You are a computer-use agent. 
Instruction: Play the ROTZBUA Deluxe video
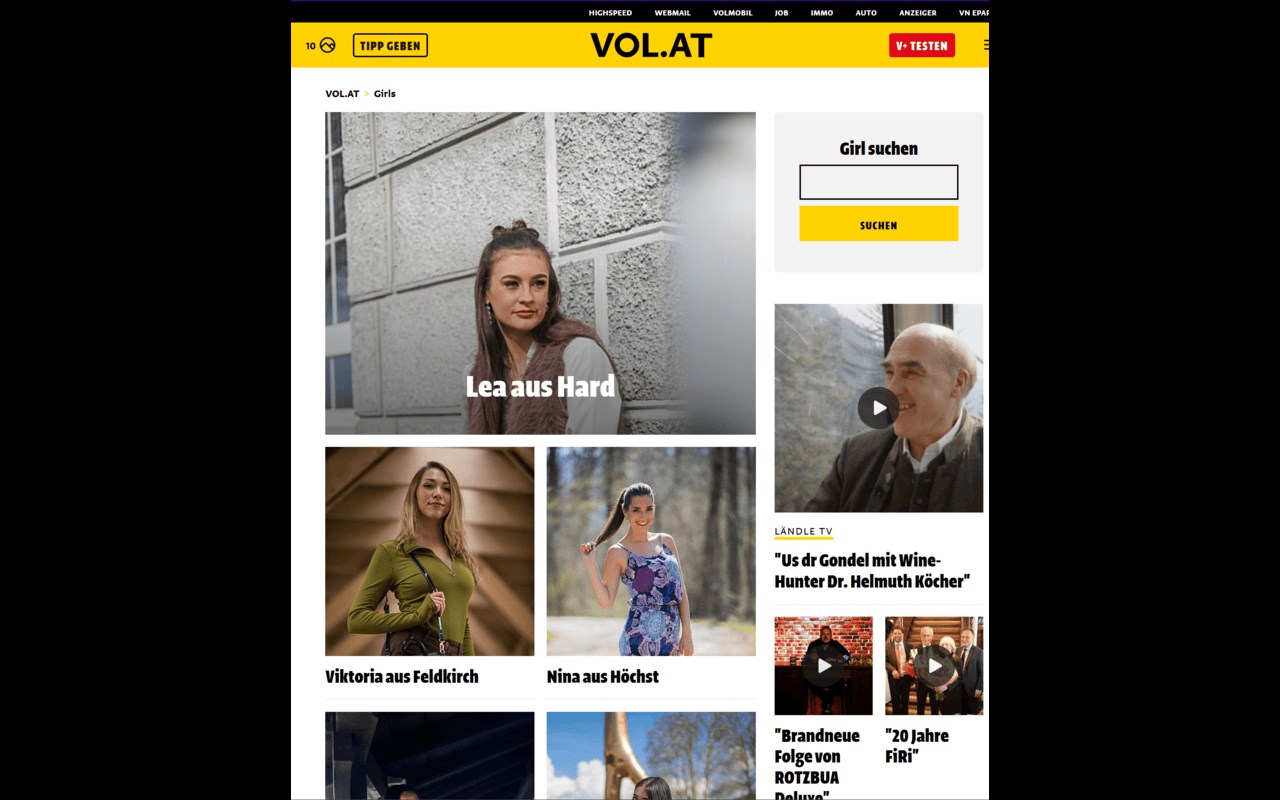pos(823,665)
